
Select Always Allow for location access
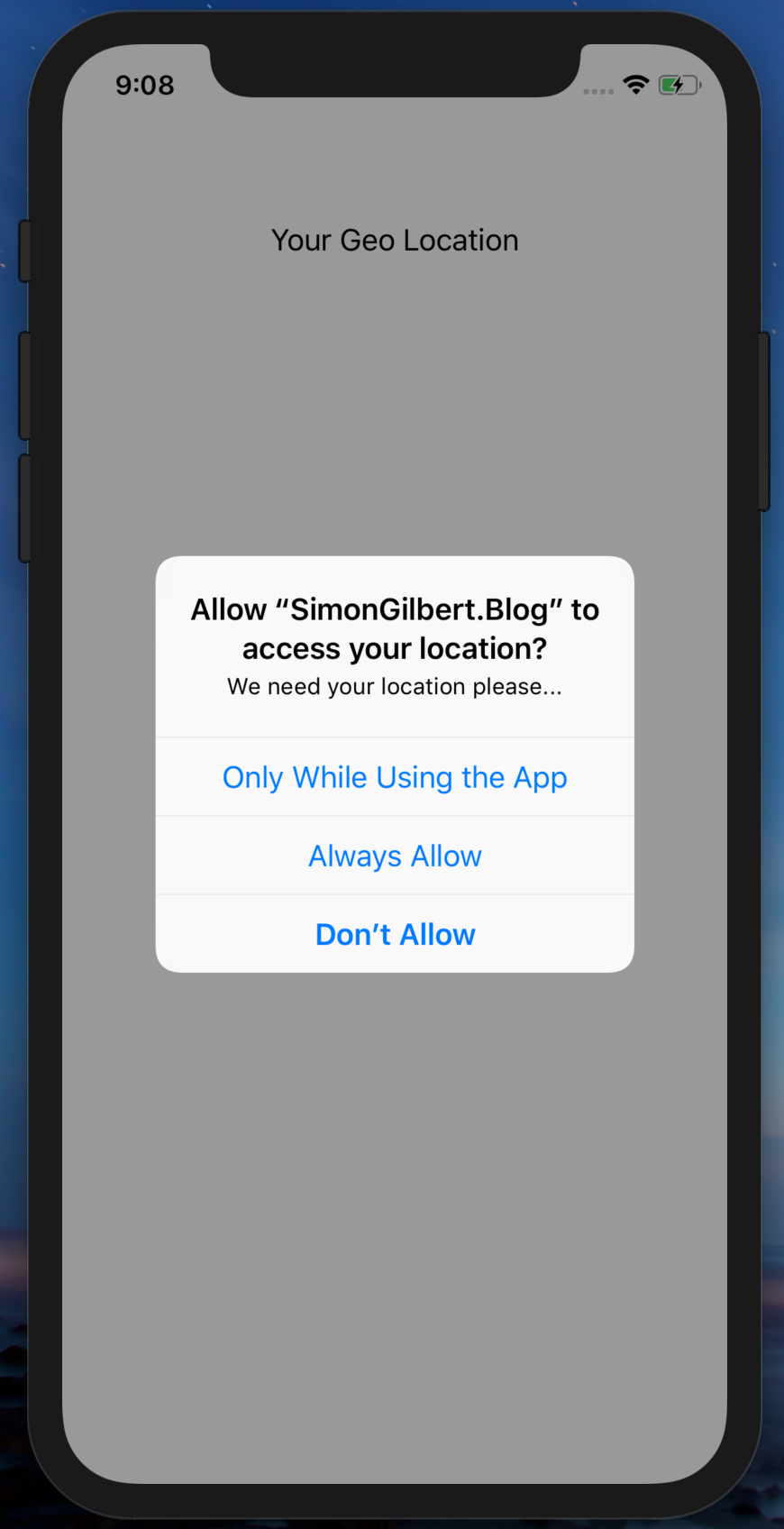coord(395,856)
